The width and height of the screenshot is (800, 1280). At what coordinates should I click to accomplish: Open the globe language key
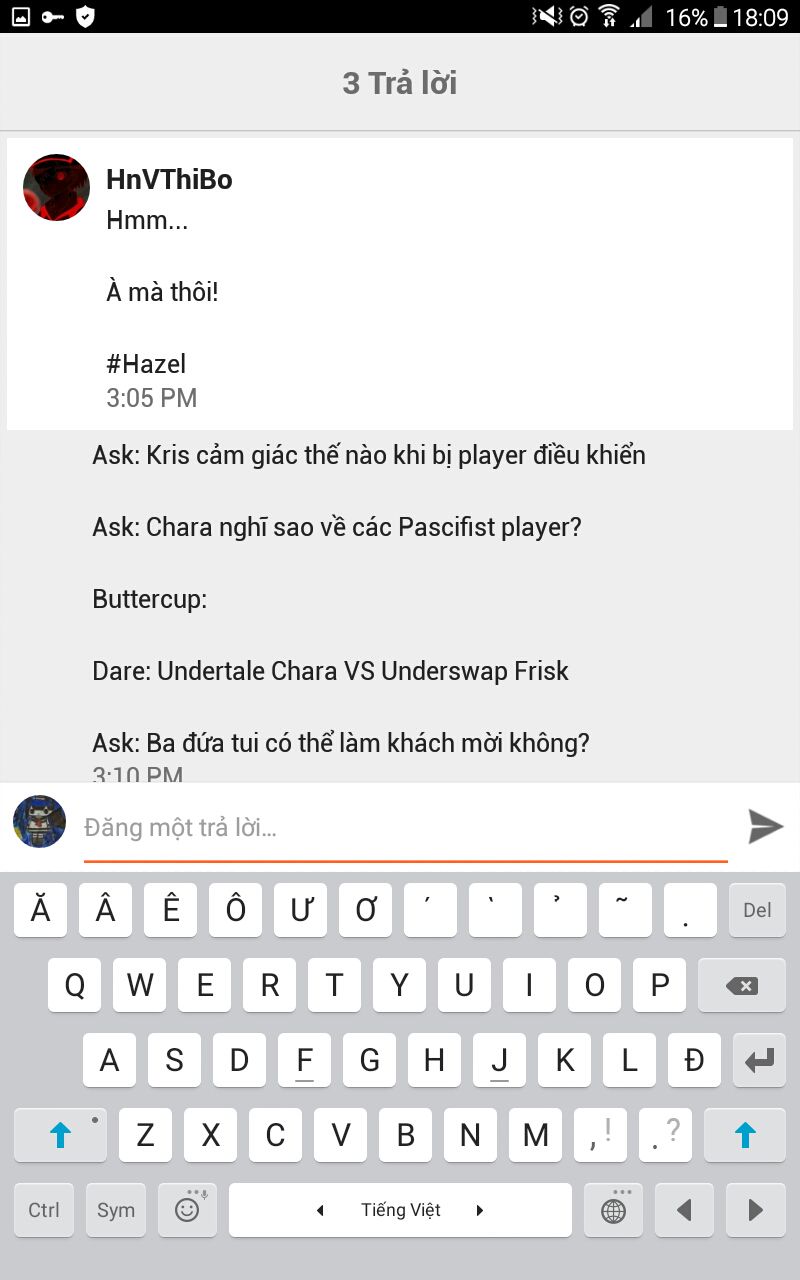click(613, 1210)
